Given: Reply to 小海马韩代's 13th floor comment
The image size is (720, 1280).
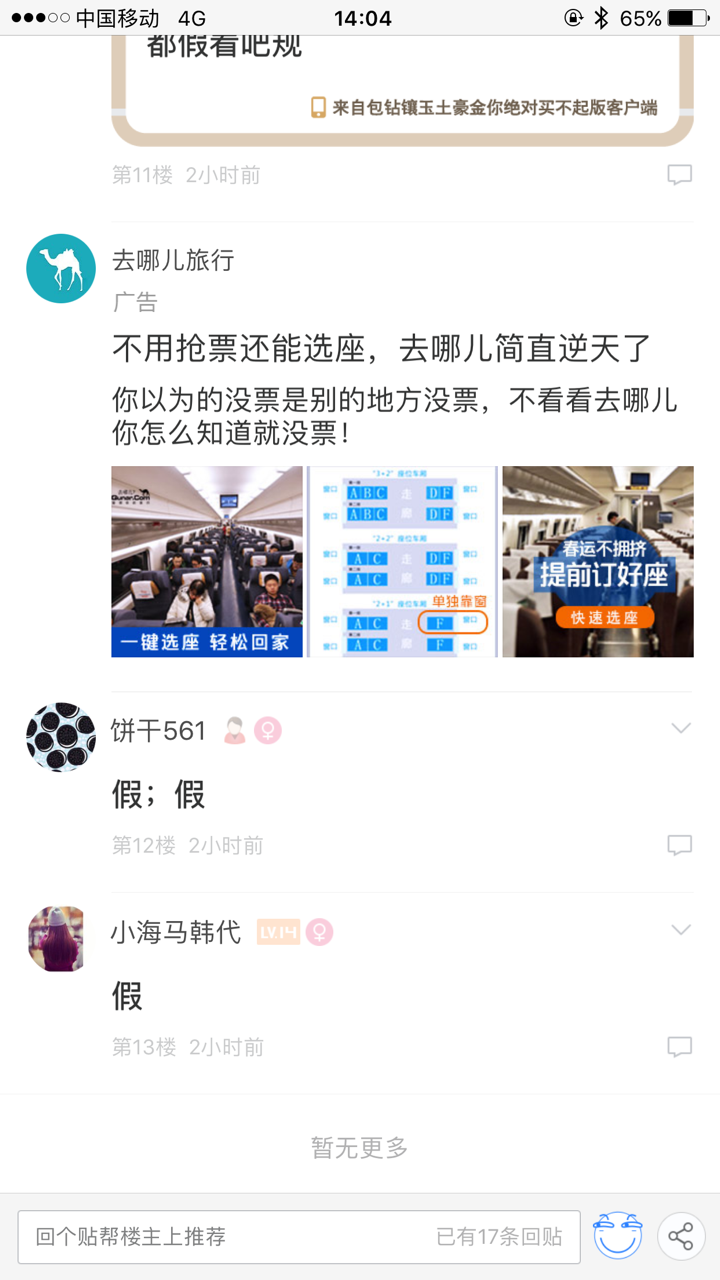Looking at the screenshot, I should (x=679, y=1047).
